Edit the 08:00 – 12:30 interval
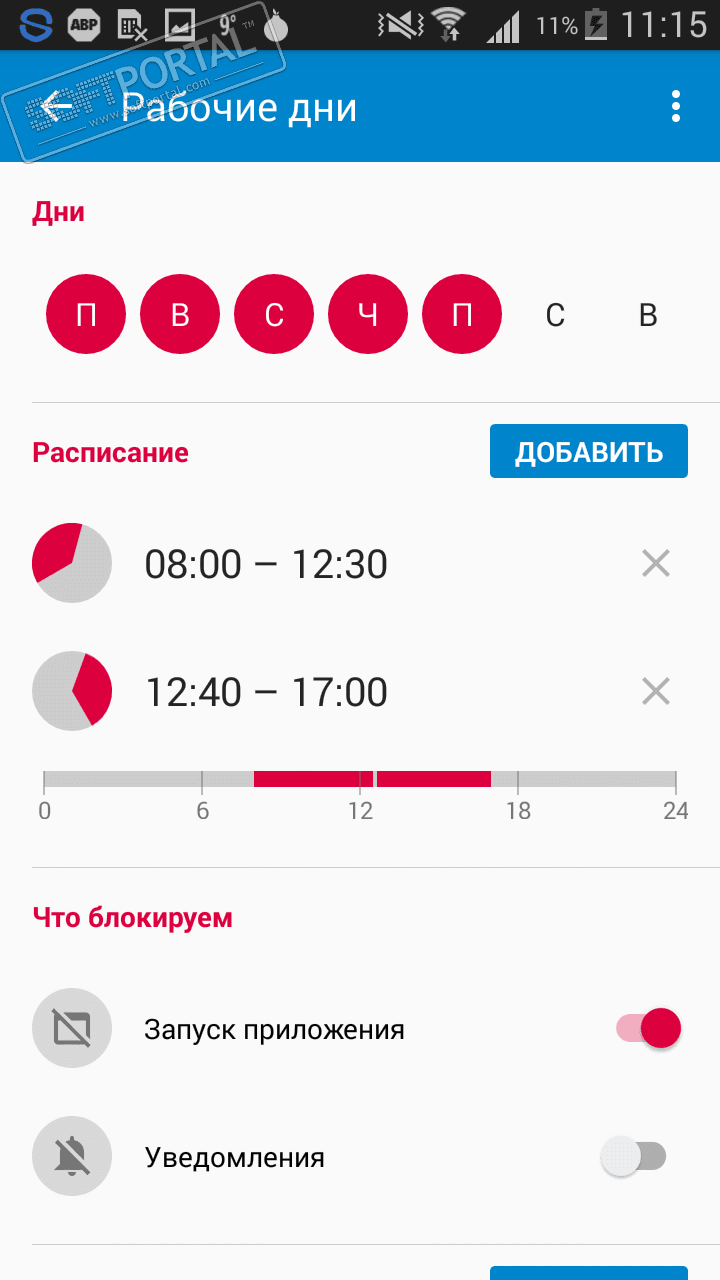Image resolution: width=720 pixels, height=1280 pixels. (x=266, y=564)
